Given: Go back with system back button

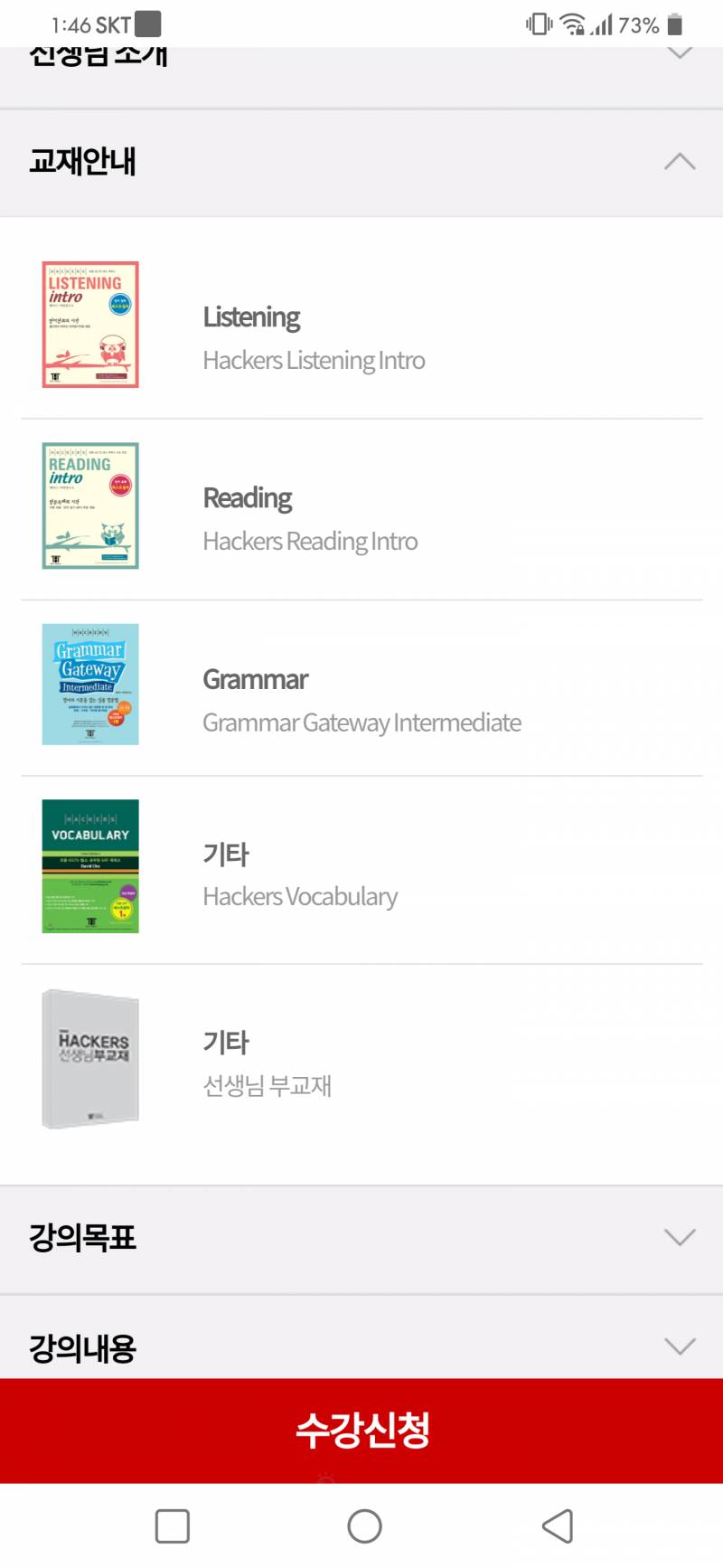Looking at the screenshot, I should (558, 1525).
